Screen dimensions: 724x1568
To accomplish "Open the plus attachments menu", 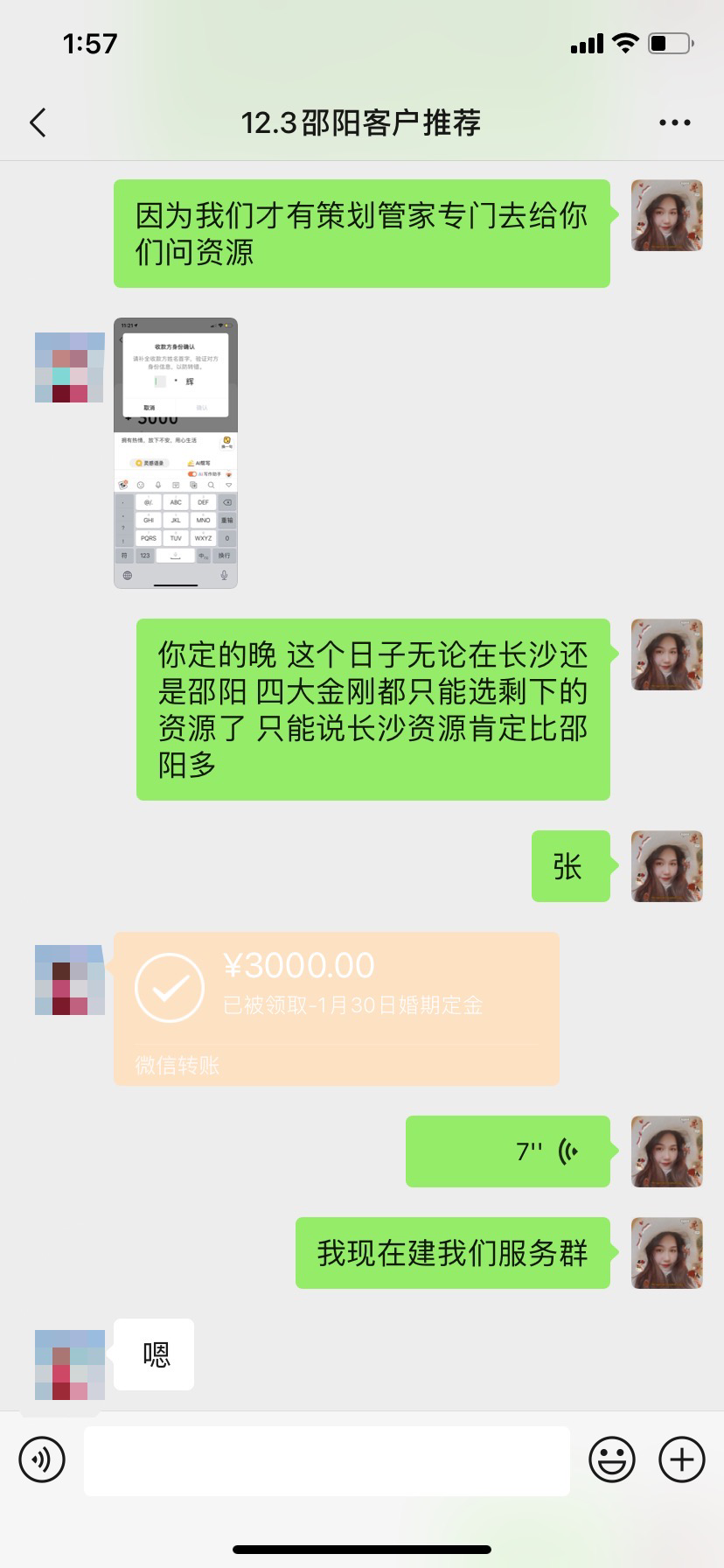I will pos(682,1459).
